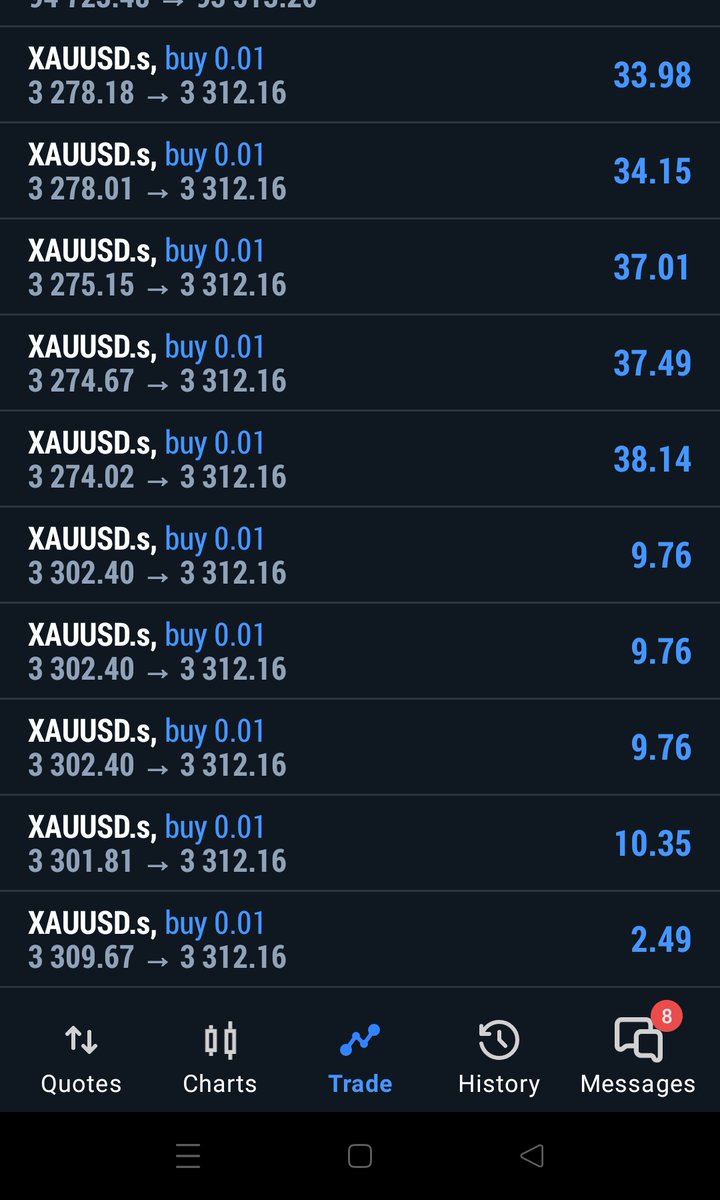Tap the position with profit 37.01
The width and height of the screenshot is (720, 1200).
[x=360, y=267]
